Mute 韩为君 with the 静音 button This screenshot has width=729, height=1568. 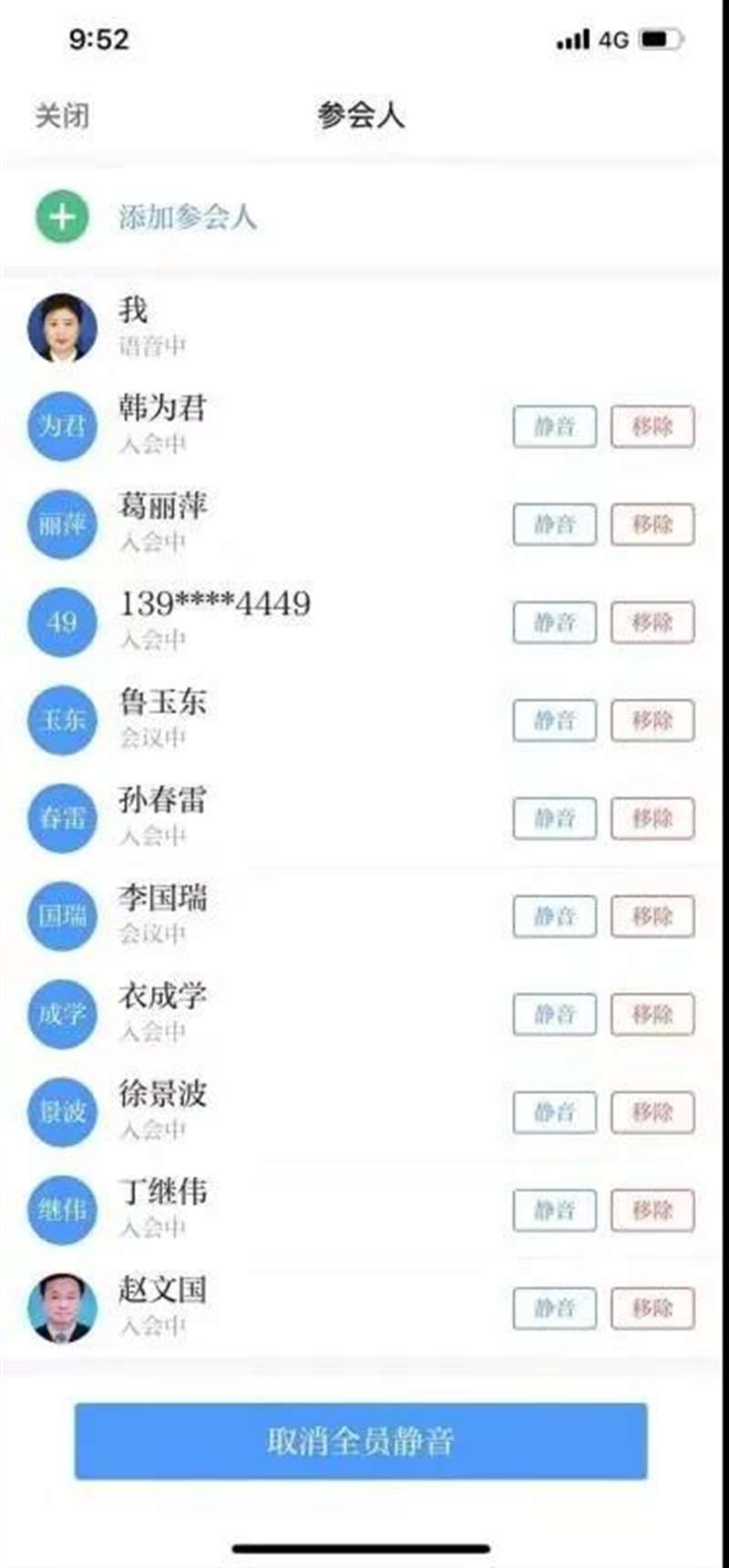[554, 426]
